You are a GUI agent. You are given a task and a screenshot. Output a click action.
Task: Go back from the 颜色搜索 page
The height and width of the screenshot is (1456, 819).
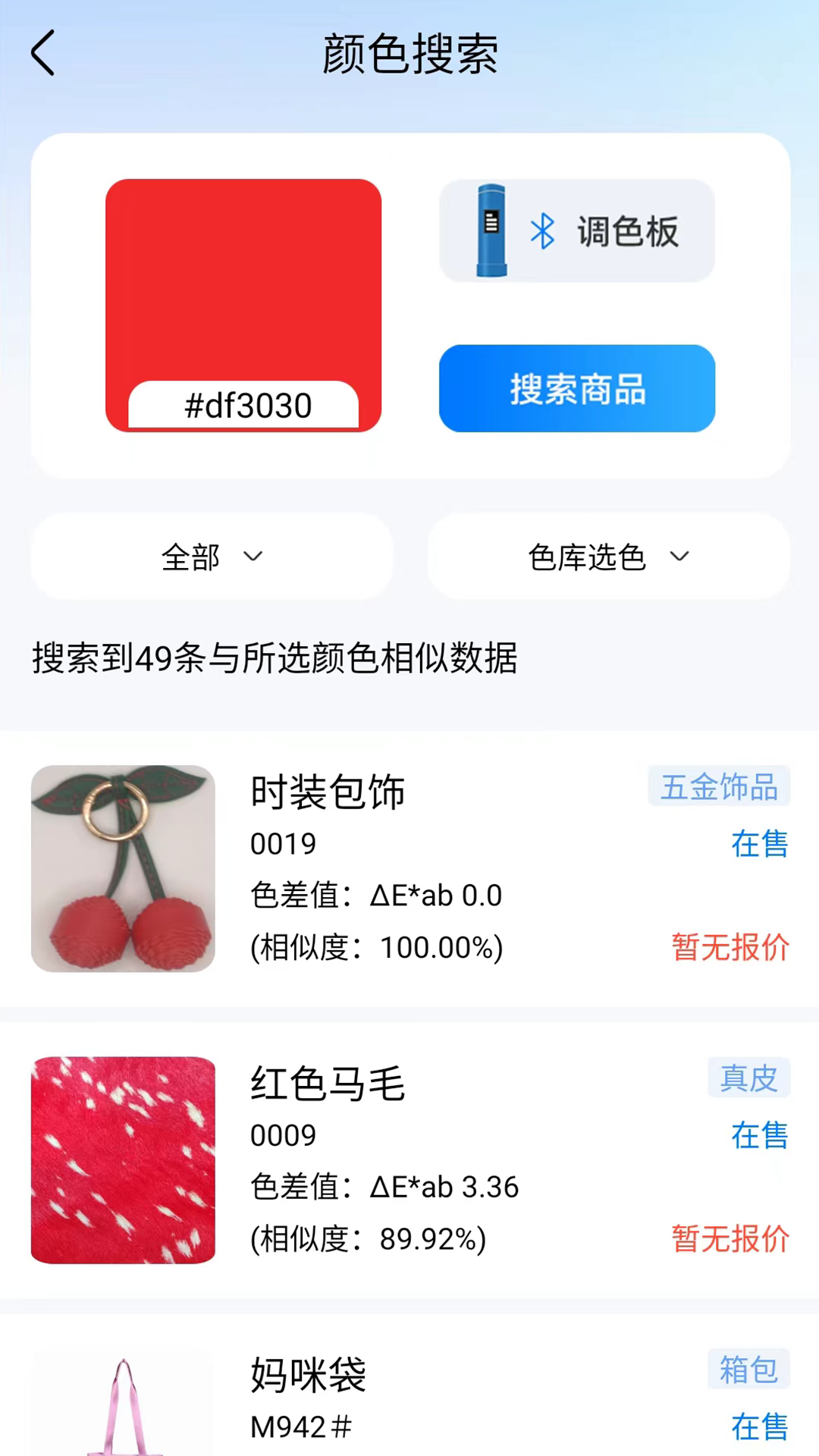click(43, 53)
